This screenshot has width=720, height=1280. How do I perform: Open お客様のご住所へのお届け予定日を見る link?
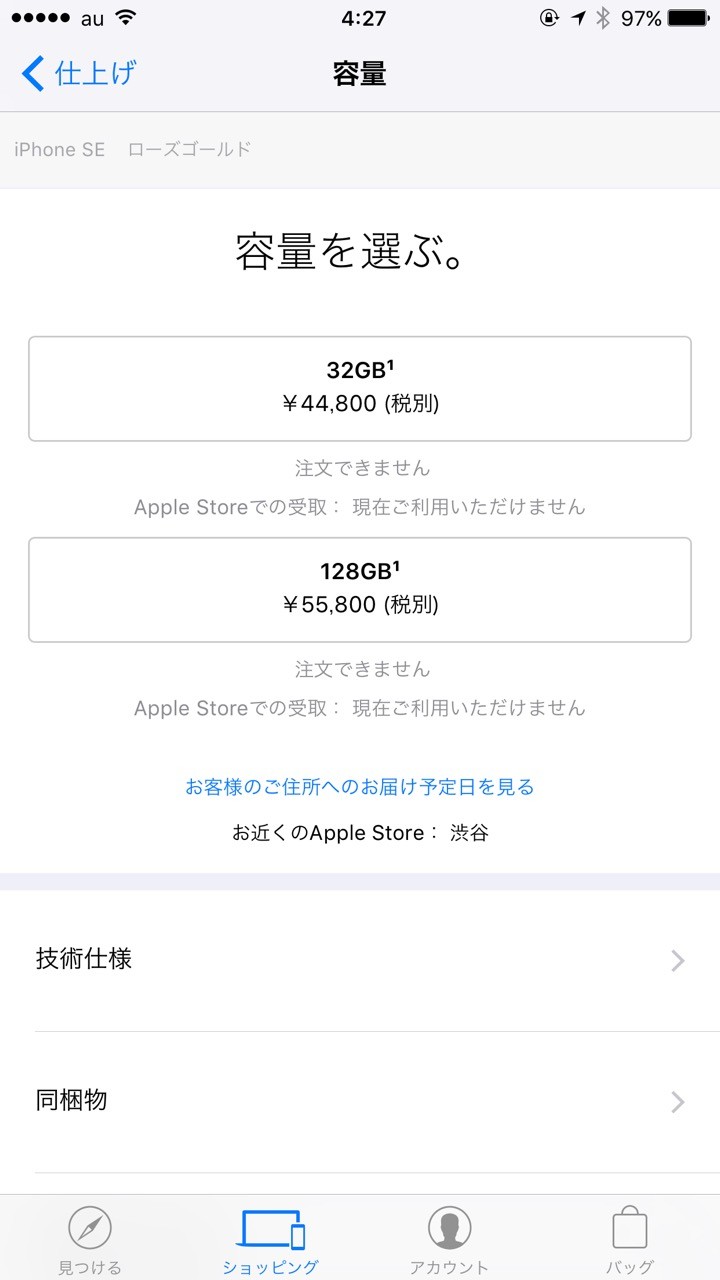pyautogui.click(x=360, y=787)
